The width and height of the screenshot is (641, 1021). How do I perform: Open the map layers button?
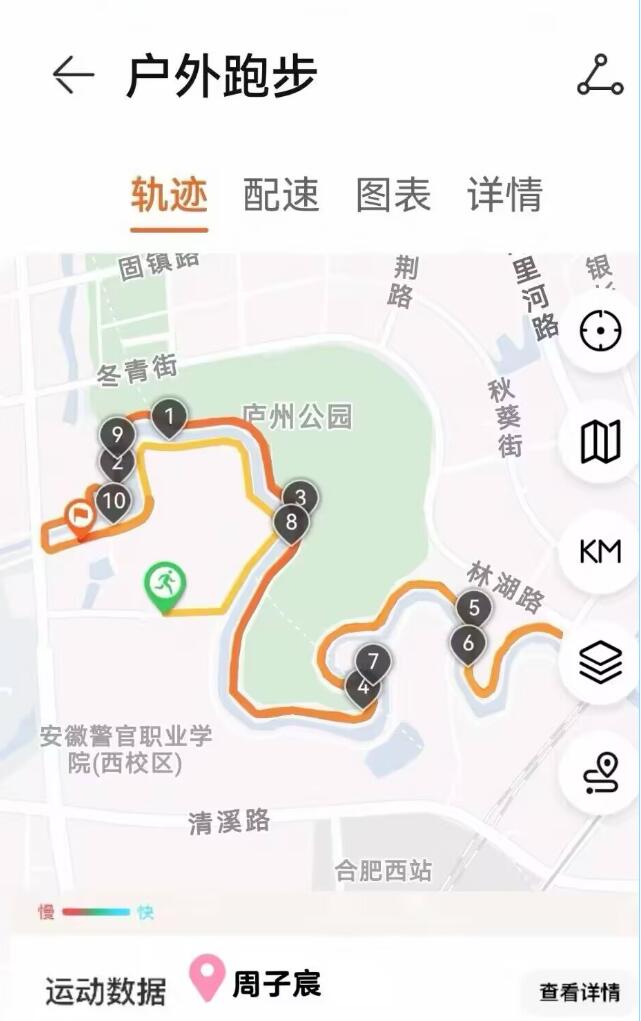(x=600, y=662)
